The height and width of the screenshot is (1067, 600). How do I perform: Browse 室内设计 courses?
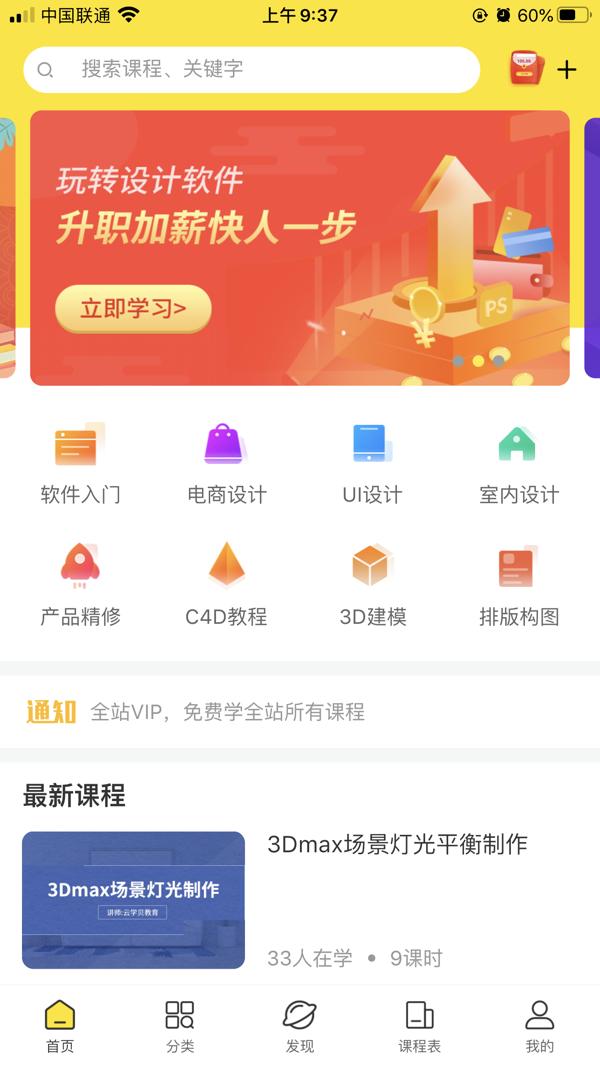click(518, 462)
